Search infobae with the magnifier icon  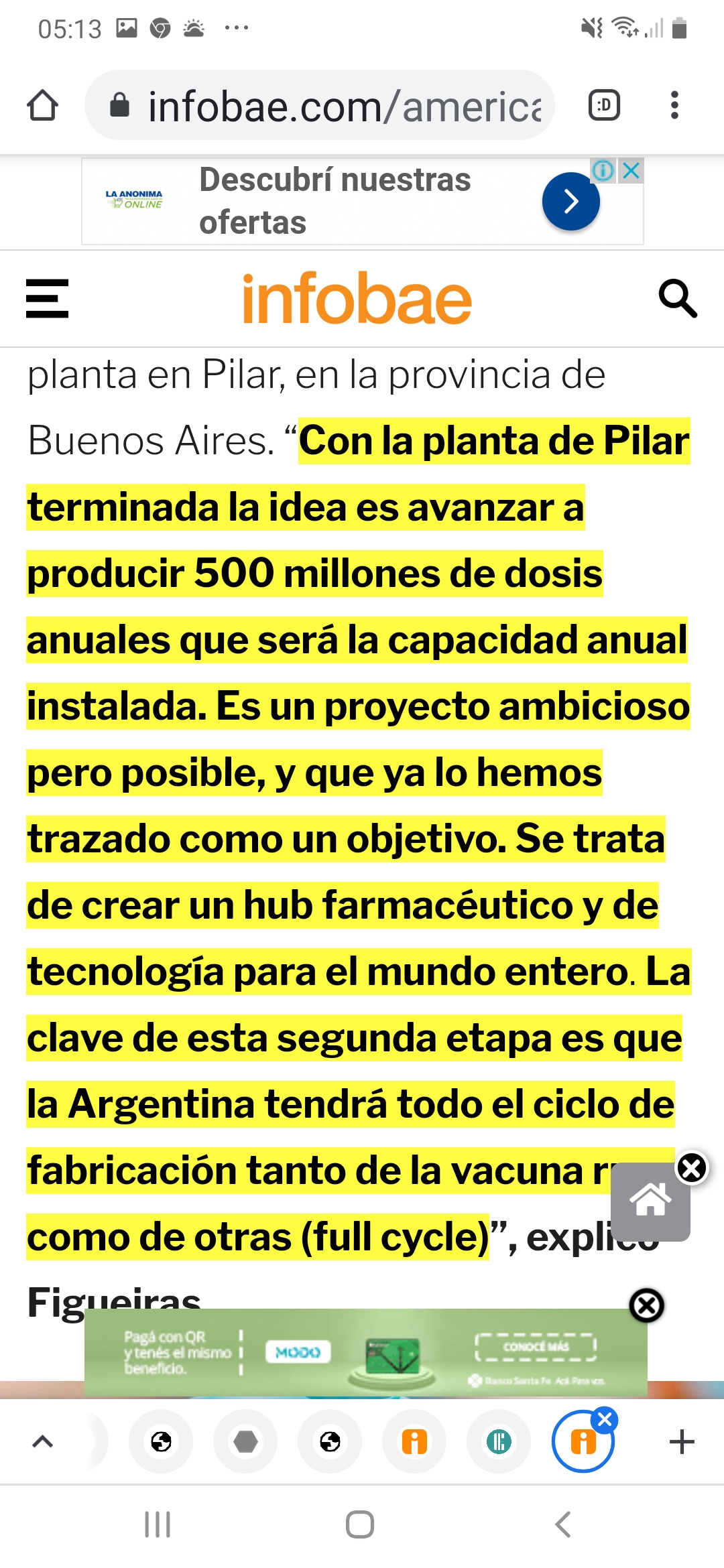[677, 298]
